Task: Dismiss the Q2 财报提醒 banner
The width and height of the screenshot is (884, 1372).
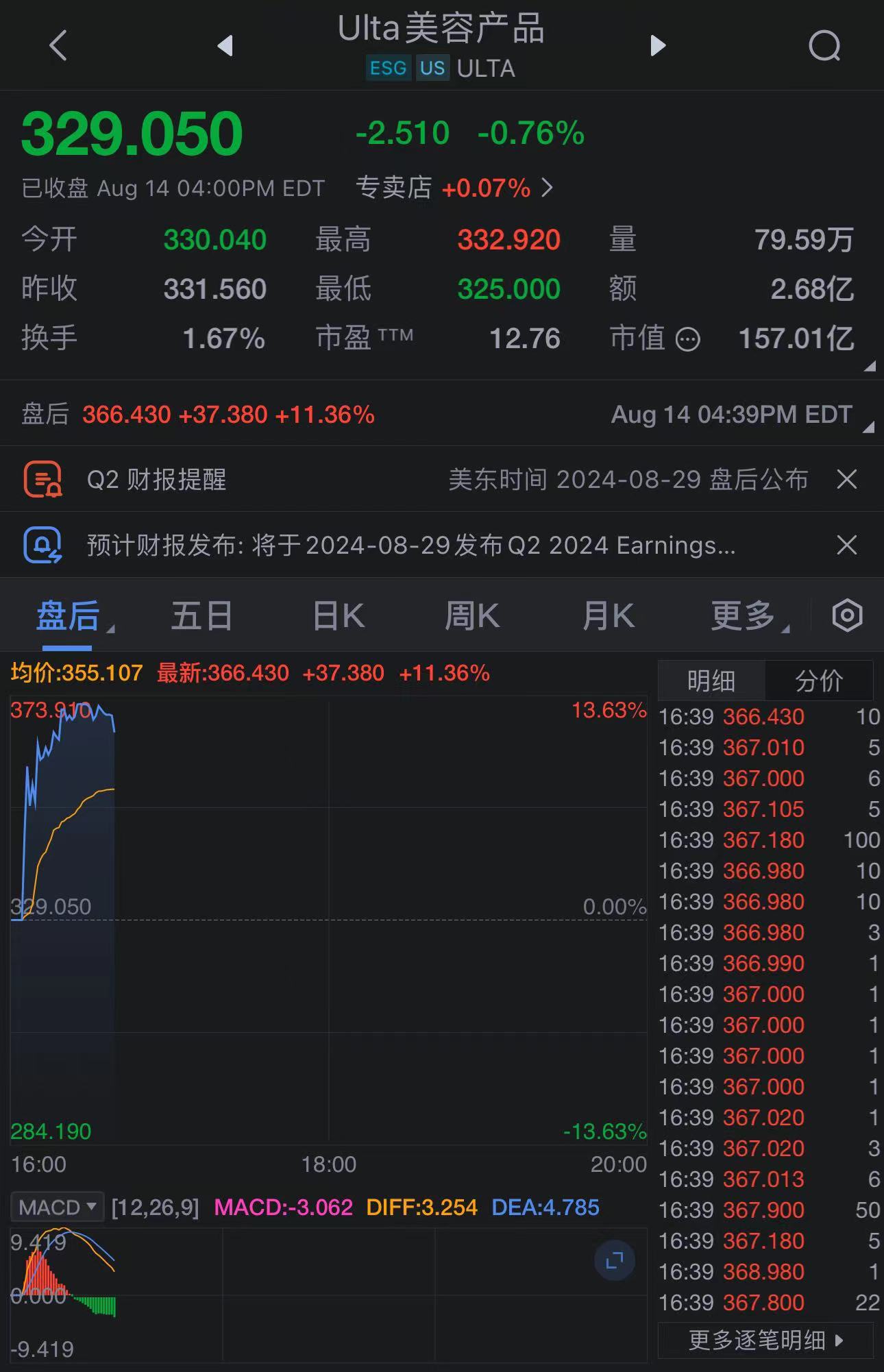Action: [847, 479]
